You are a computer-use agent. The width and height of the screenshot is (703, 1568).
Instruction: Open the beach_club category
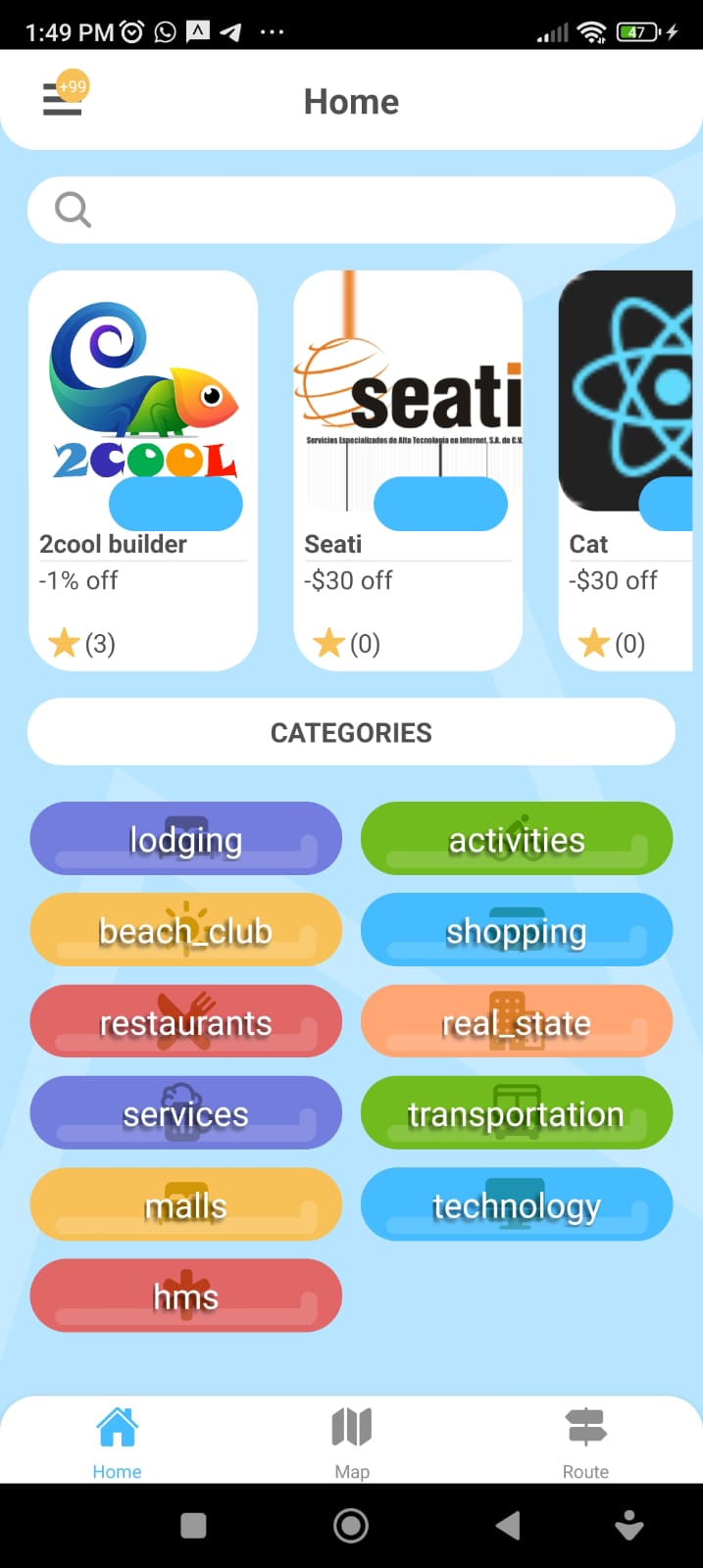186,930
